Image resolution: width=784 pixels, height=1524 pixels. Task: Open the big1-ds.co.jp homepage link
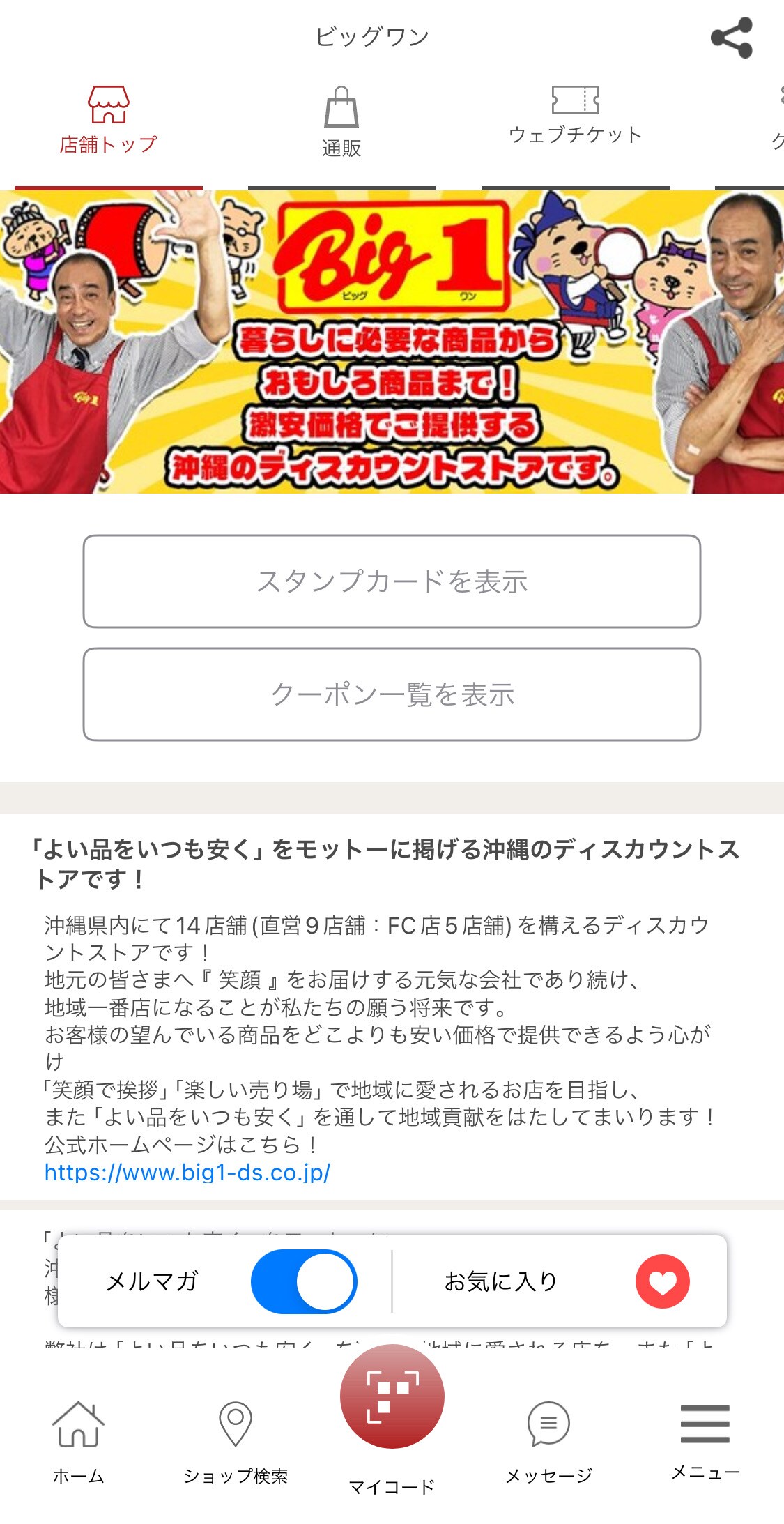[x=187, y=1173]
